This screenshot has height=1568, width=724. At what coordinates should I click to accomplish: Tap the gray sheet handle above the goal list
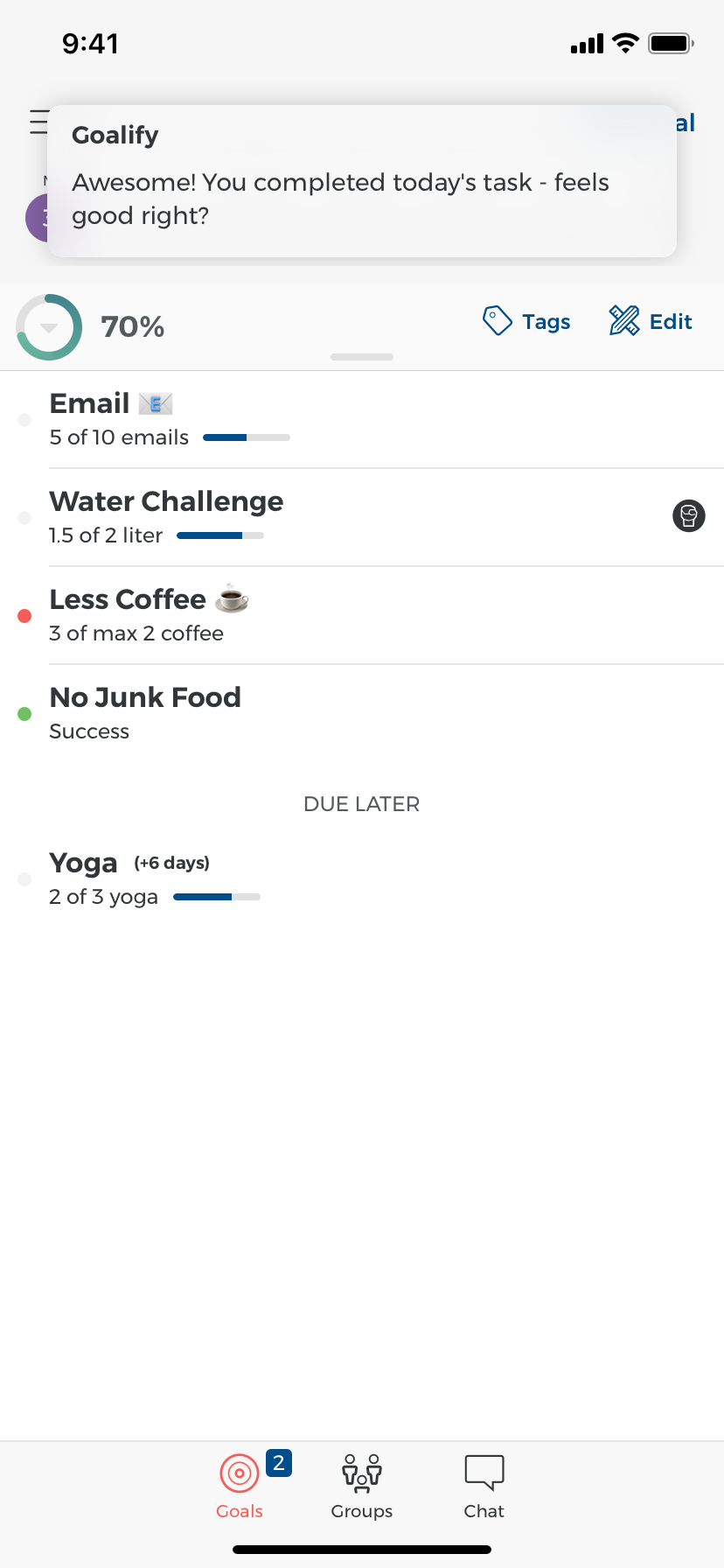[x=361, y=356]
